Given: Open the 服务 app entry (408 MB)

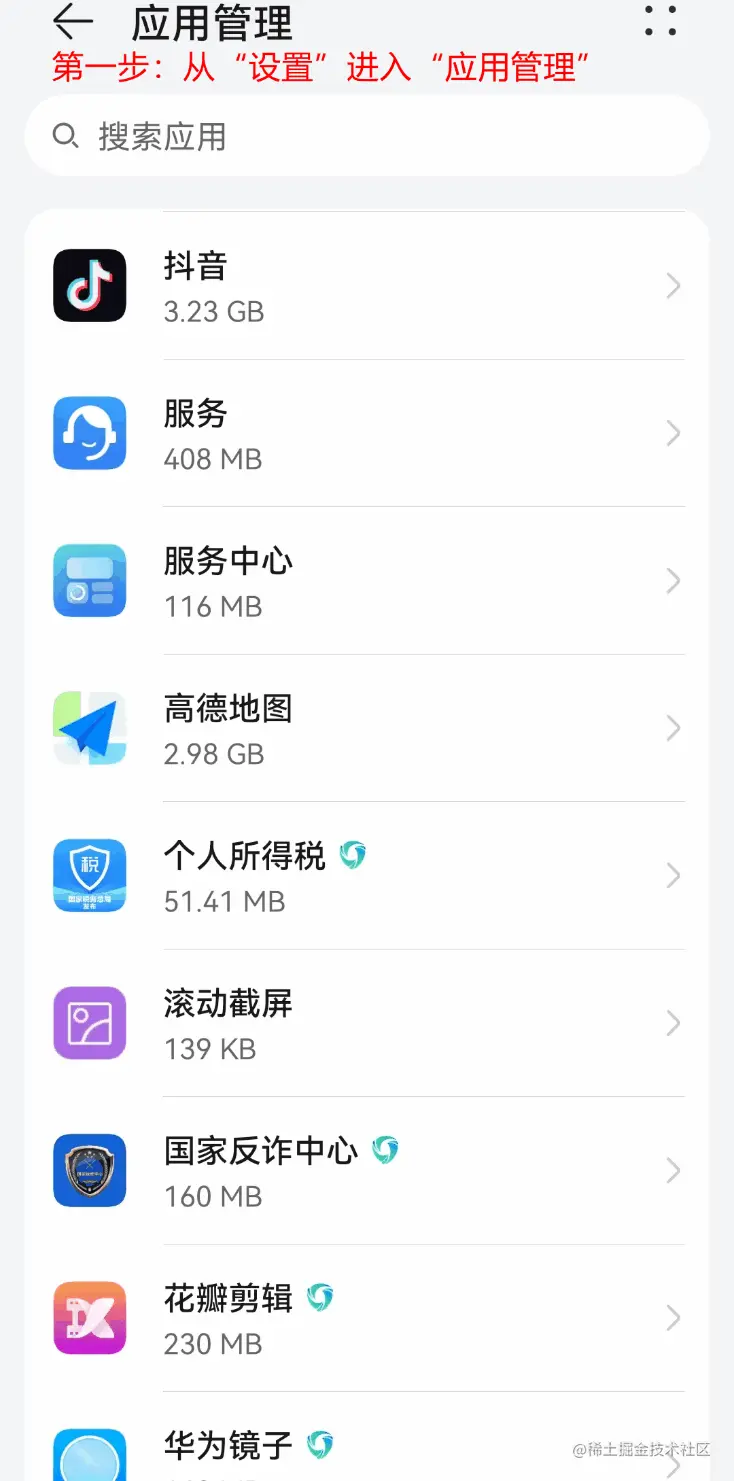Looking at the screenshot, I should [x=366, y=433].
